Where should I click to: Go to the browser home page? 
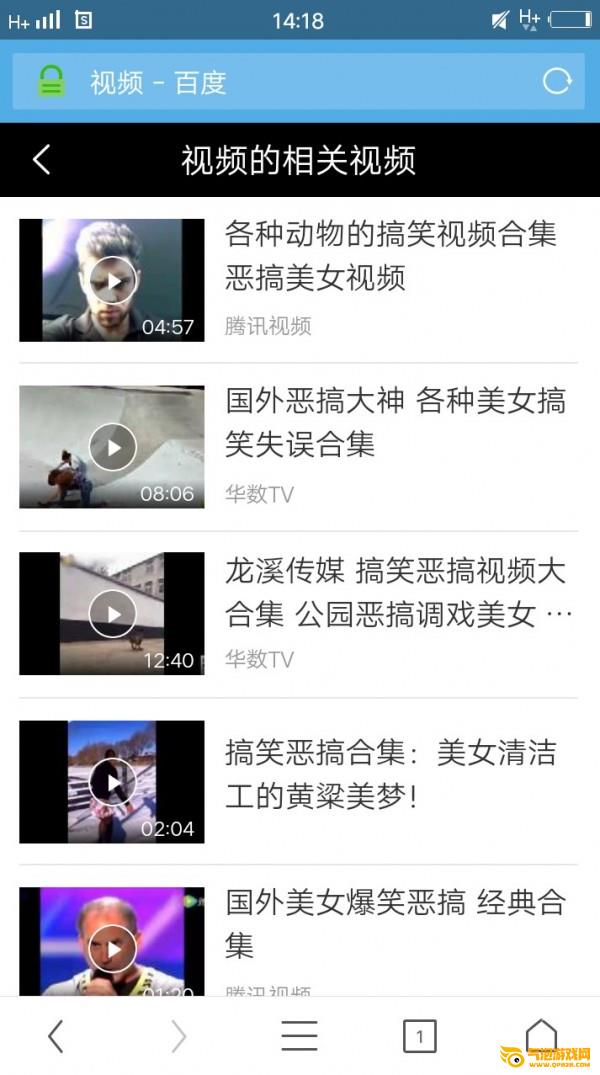(x=541, y=1034)
